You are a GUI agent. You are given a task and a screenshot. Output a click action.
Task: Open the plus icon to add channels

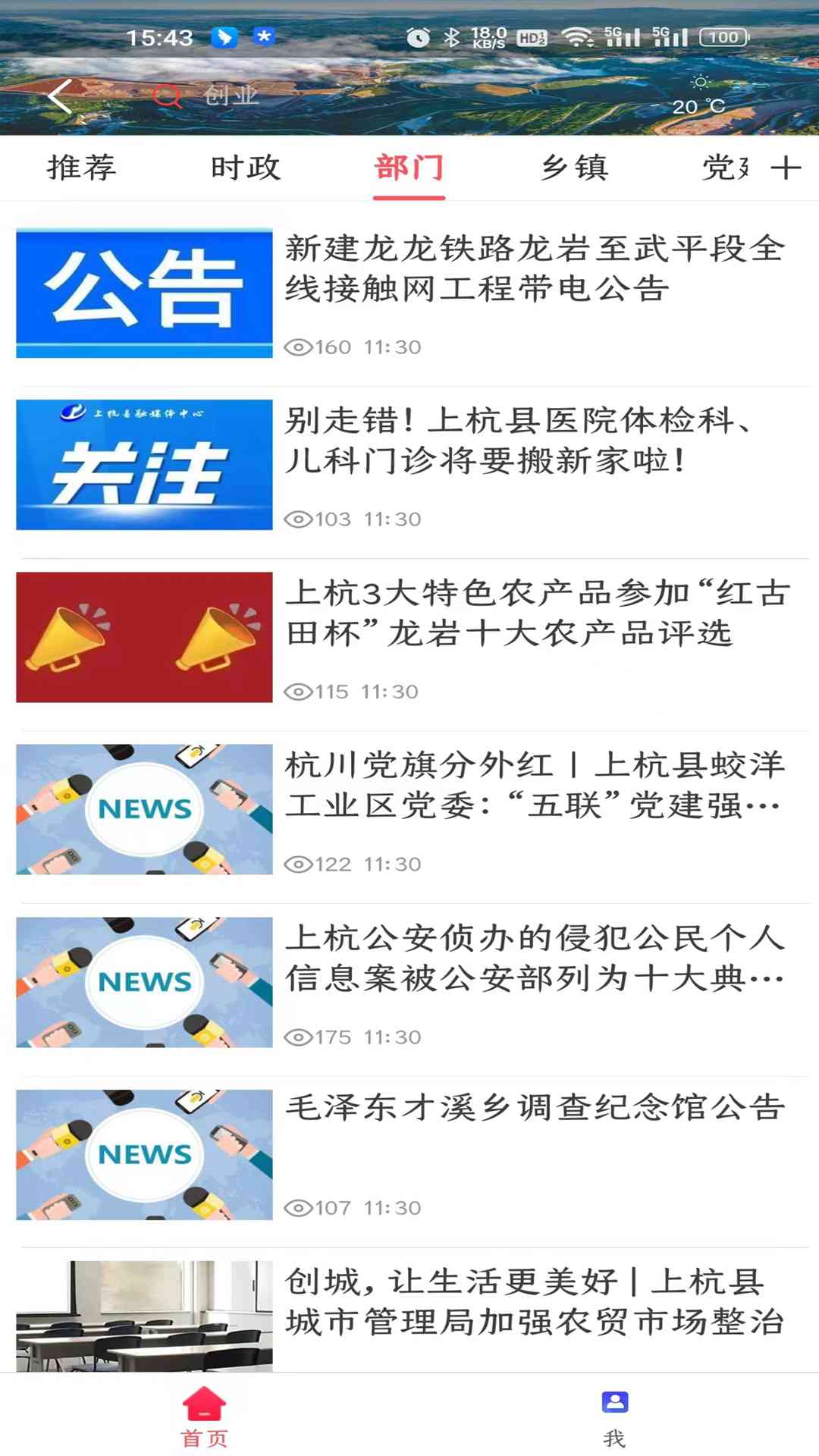click(786, 168)
